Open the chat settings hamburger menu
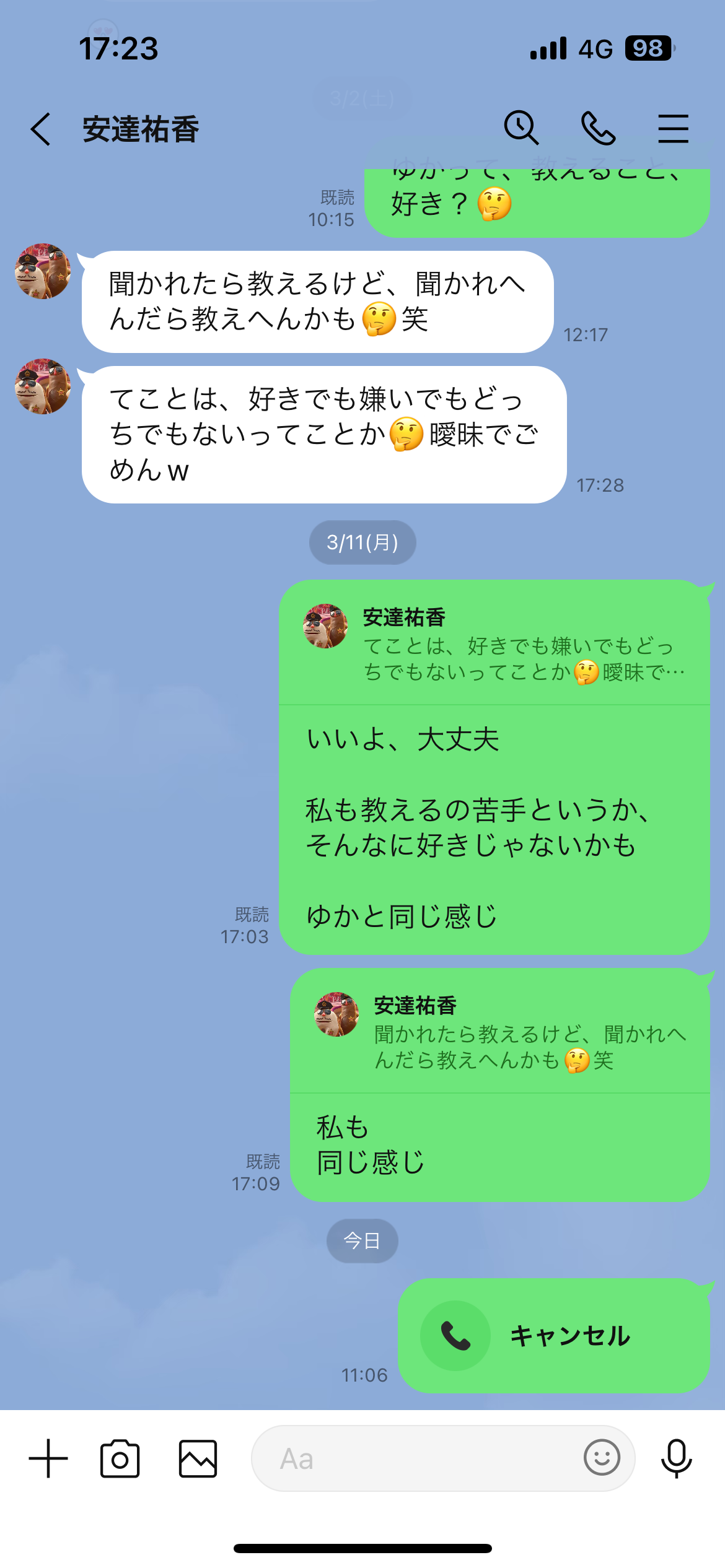725x1568 pixels. point(673,127)
